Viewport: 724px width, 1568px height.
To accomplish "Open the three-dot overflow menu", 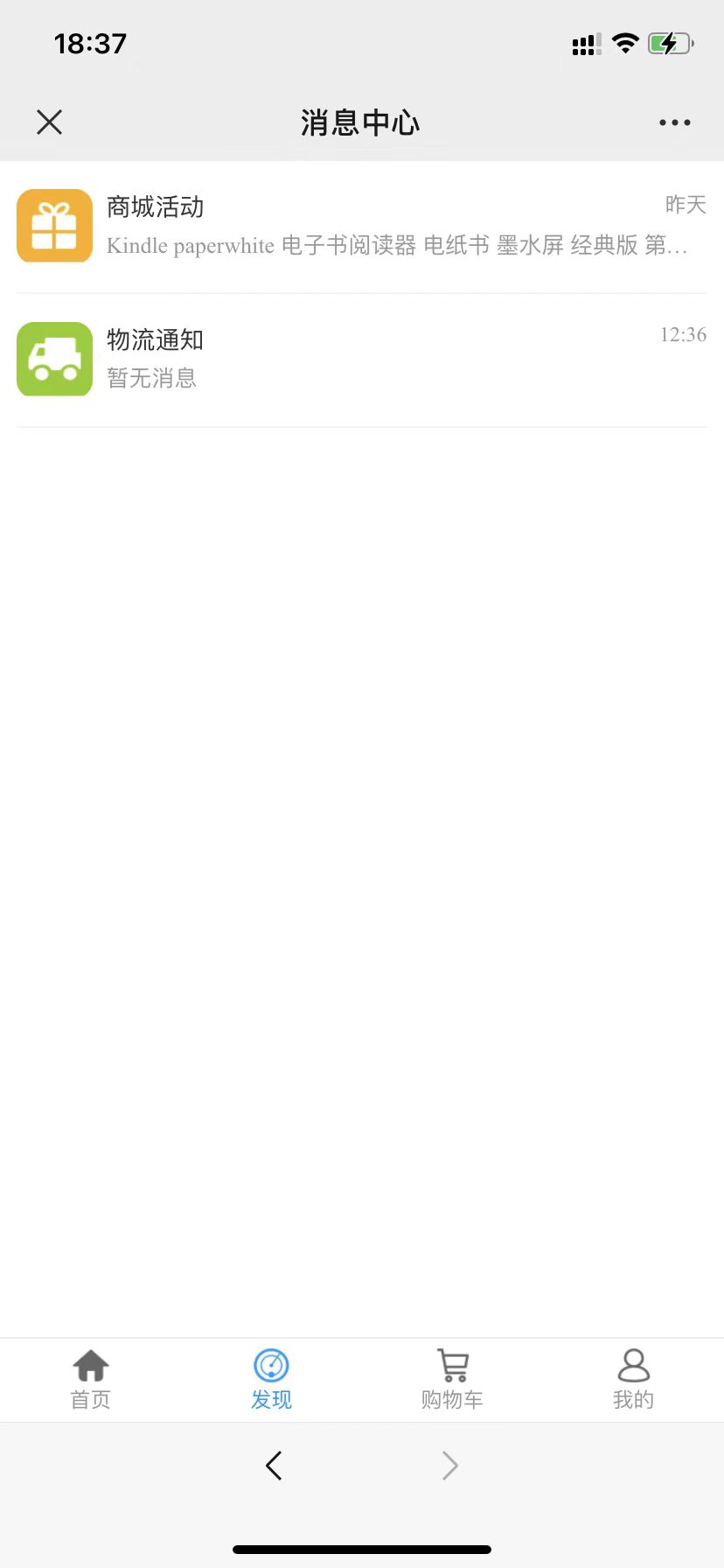I will (674, 122).
